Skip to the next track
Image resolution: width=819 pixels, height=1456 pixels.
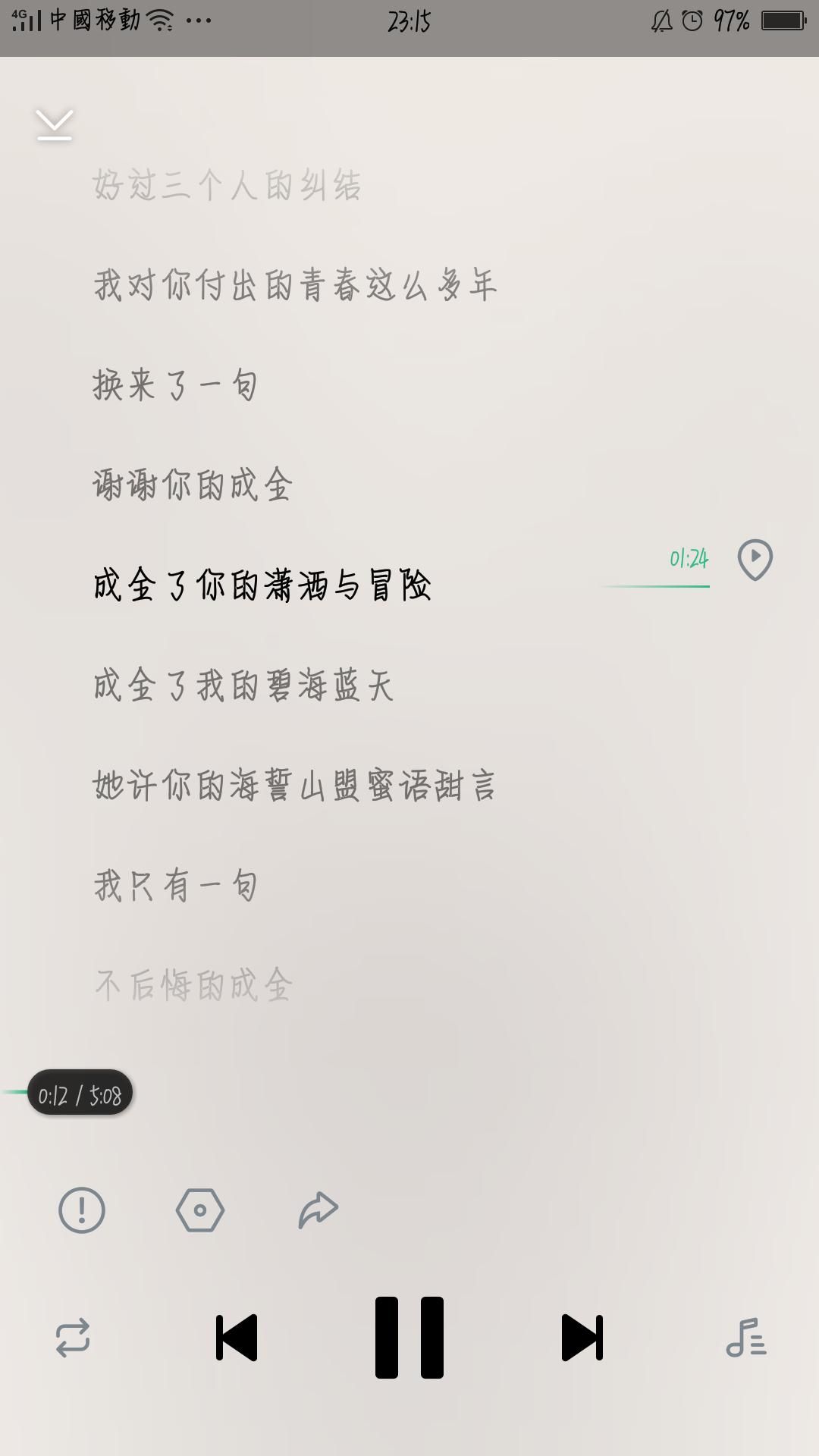[582, 1338]
